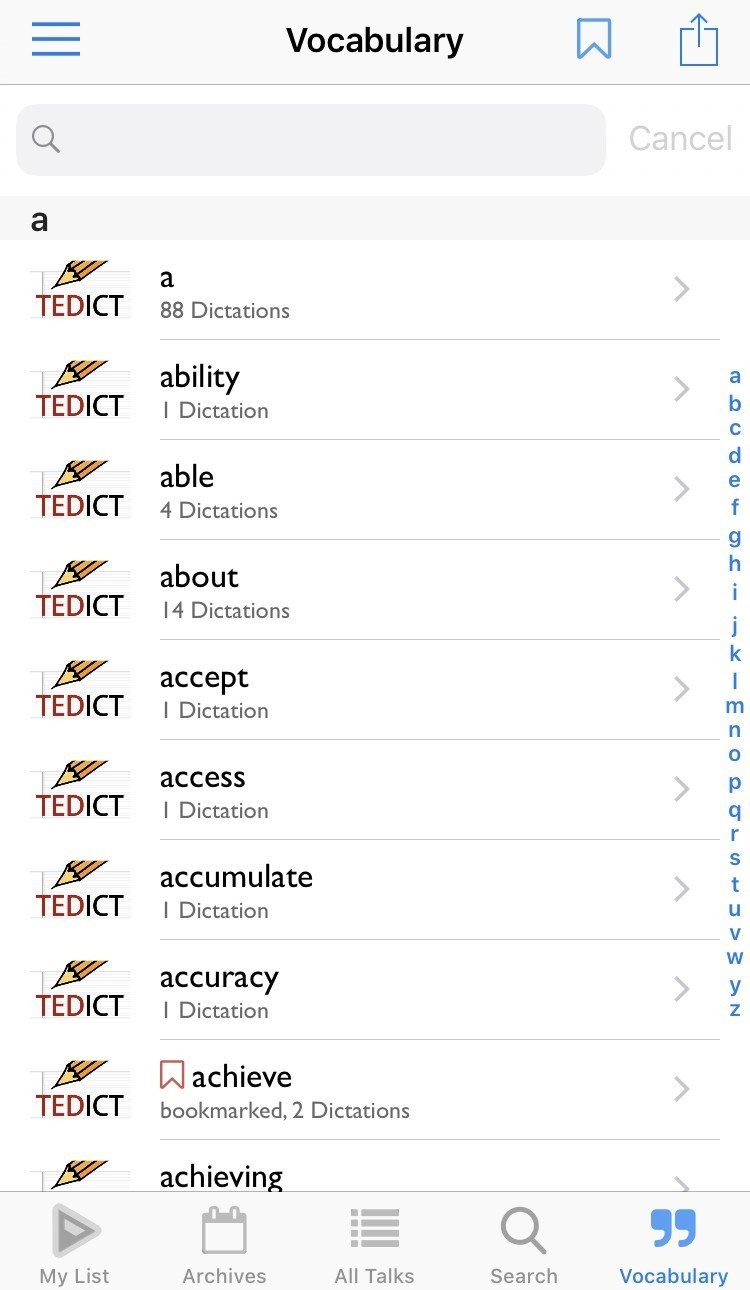Go to the Archives tab
The width and height of the screenshot is (750, 1290).
pos(224,1244)
